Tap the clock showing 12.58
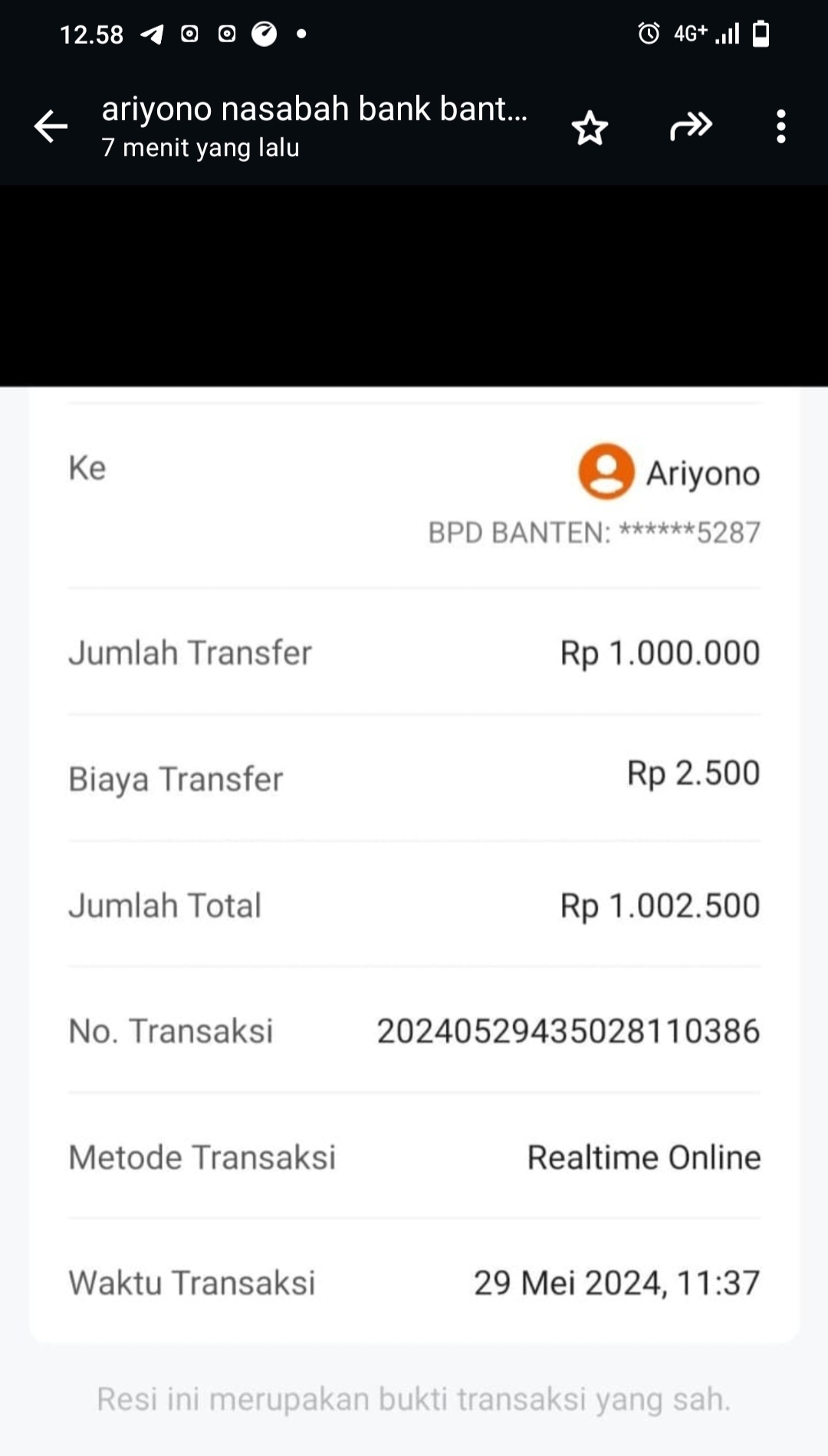This screenshot has height=1456, width=828. tap(91, 32)
